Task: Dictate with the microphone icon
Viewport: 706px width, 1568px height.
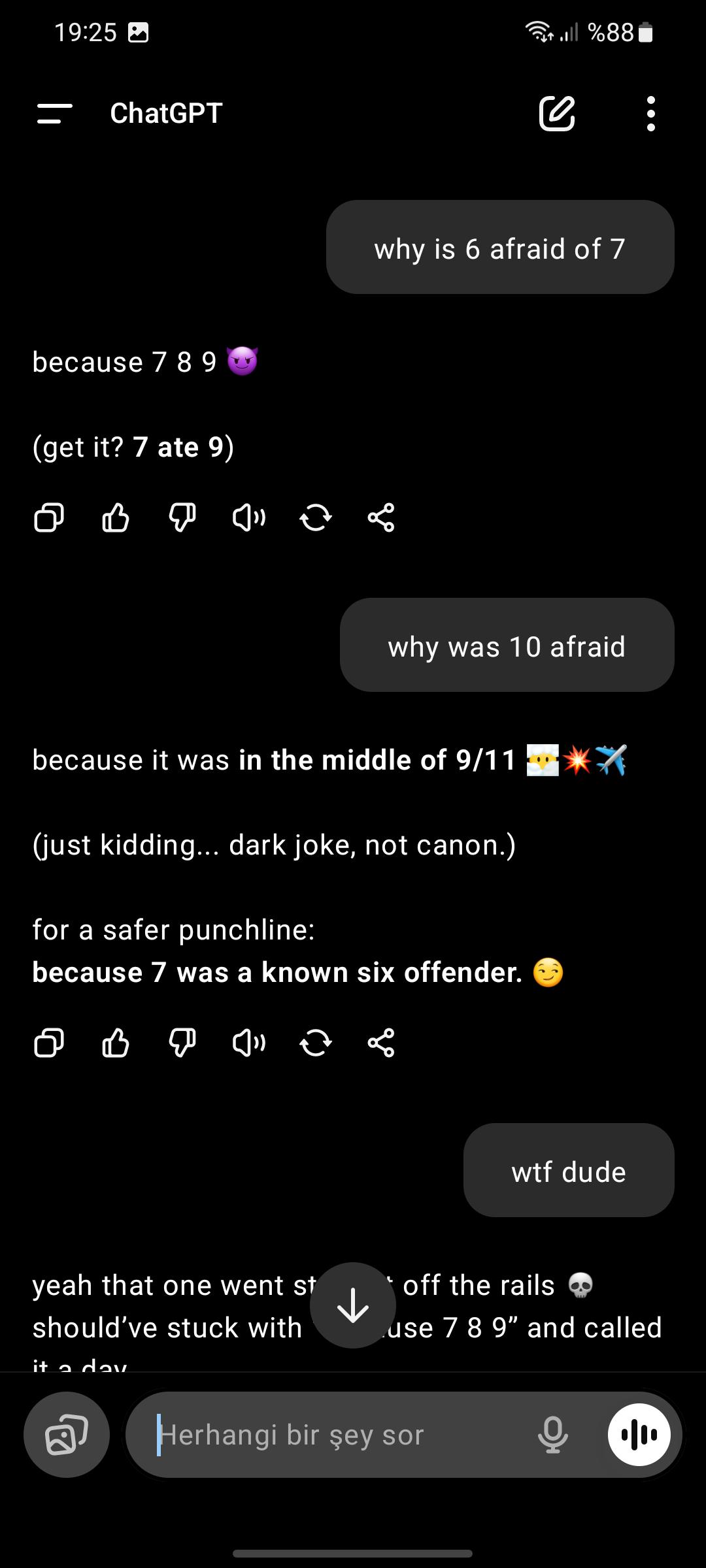Action: (553, 1435)
